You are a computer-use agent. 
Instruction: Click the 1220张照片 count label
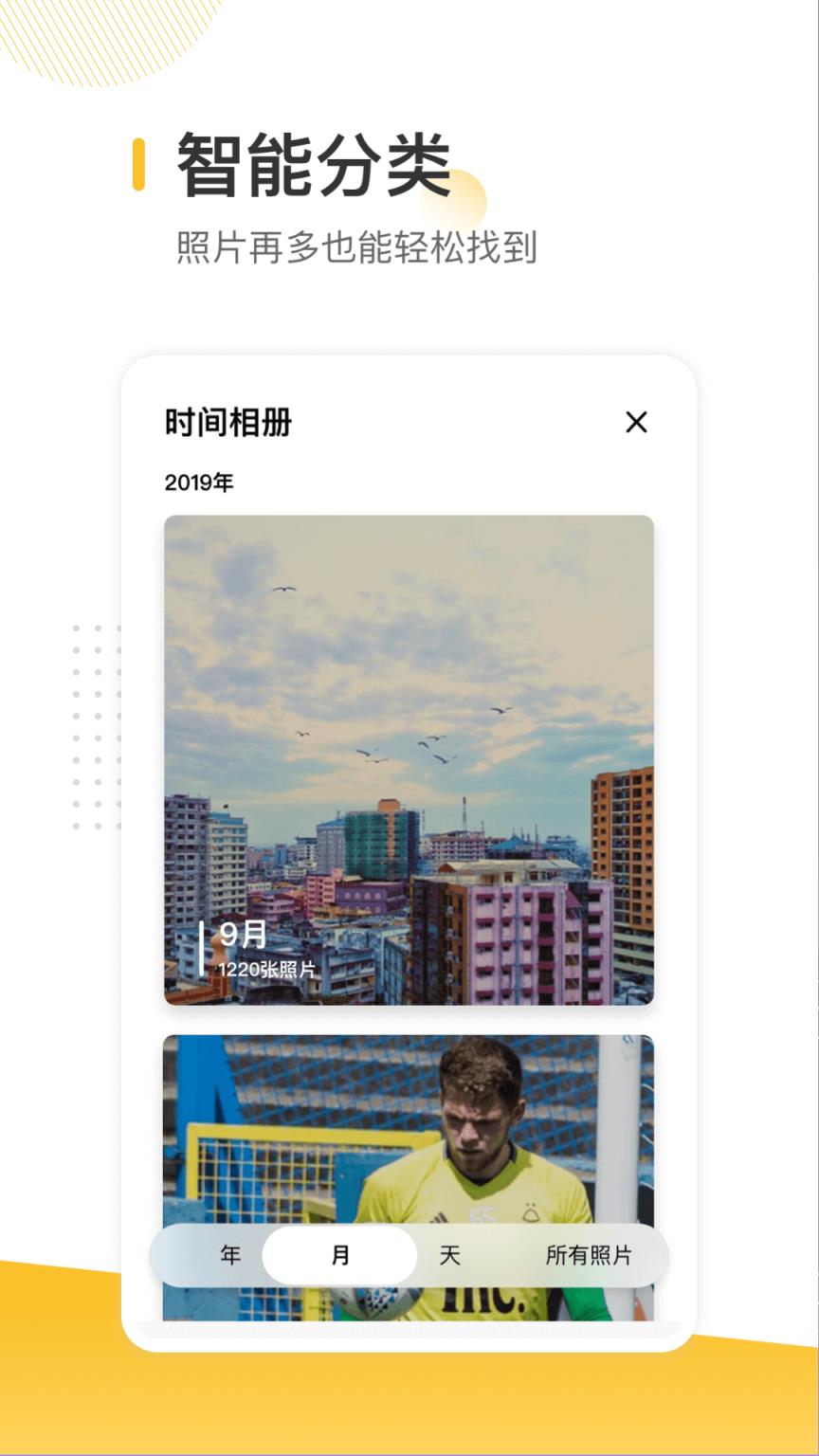268,969
